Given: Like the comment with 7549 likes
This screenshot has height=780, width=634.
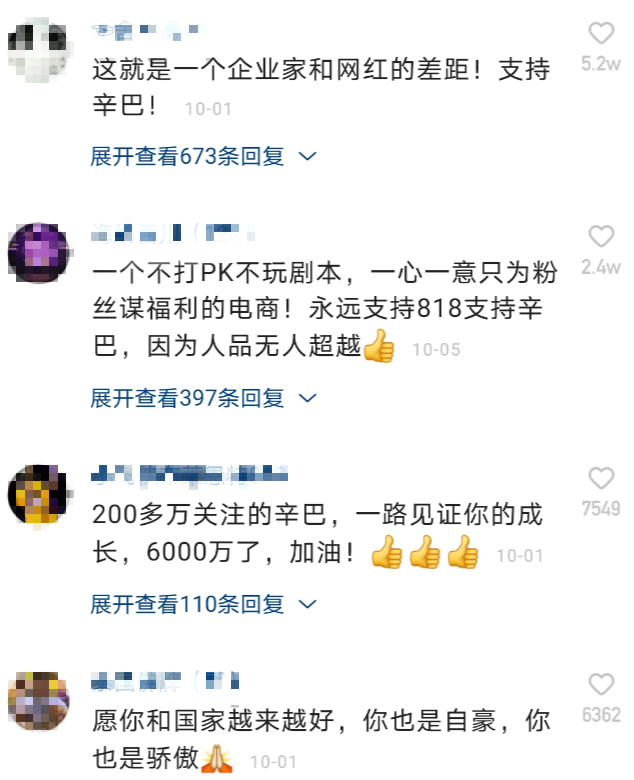Looking at the screenshot, I should click(x=600, y=479).
